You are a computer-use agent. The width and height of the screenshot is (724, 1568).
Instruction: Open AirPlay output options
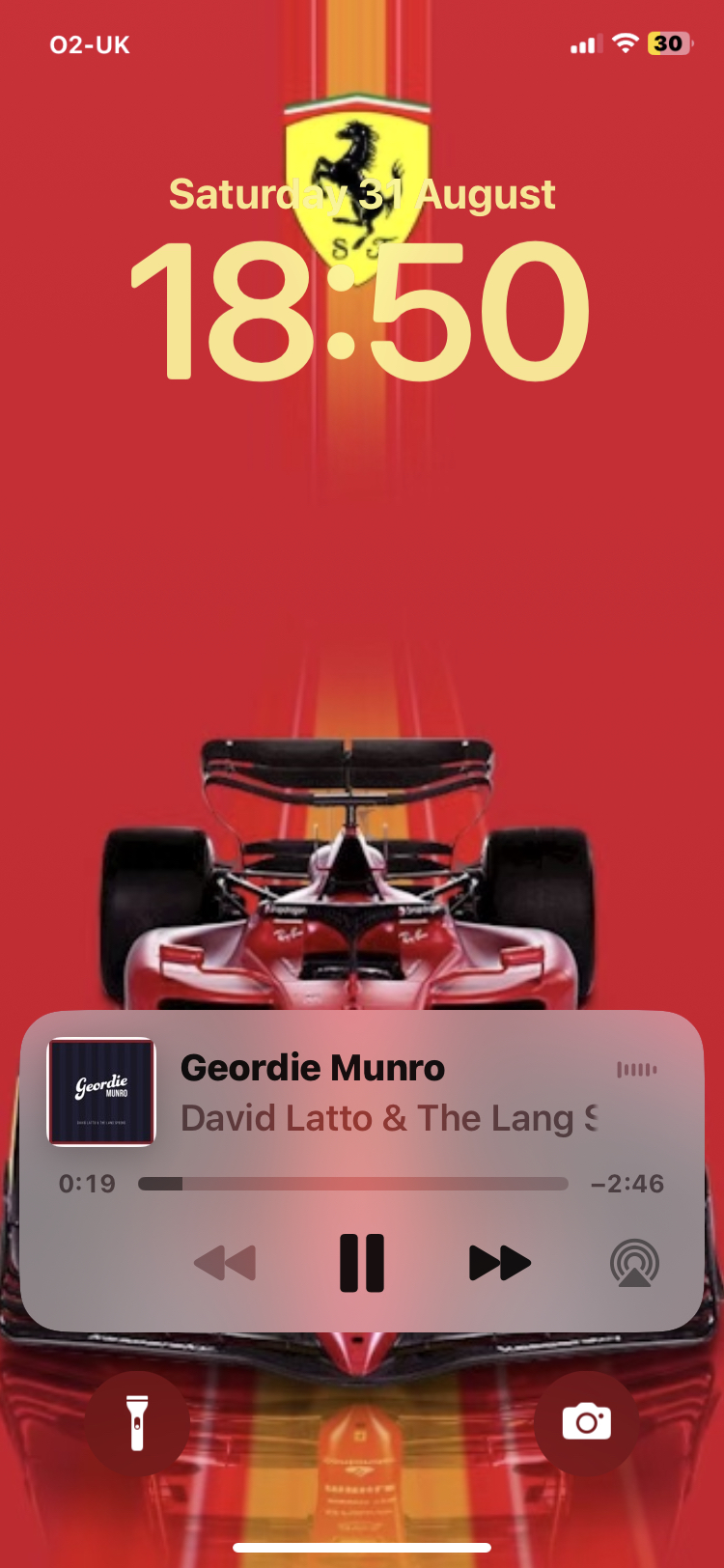coord(634,1263)
